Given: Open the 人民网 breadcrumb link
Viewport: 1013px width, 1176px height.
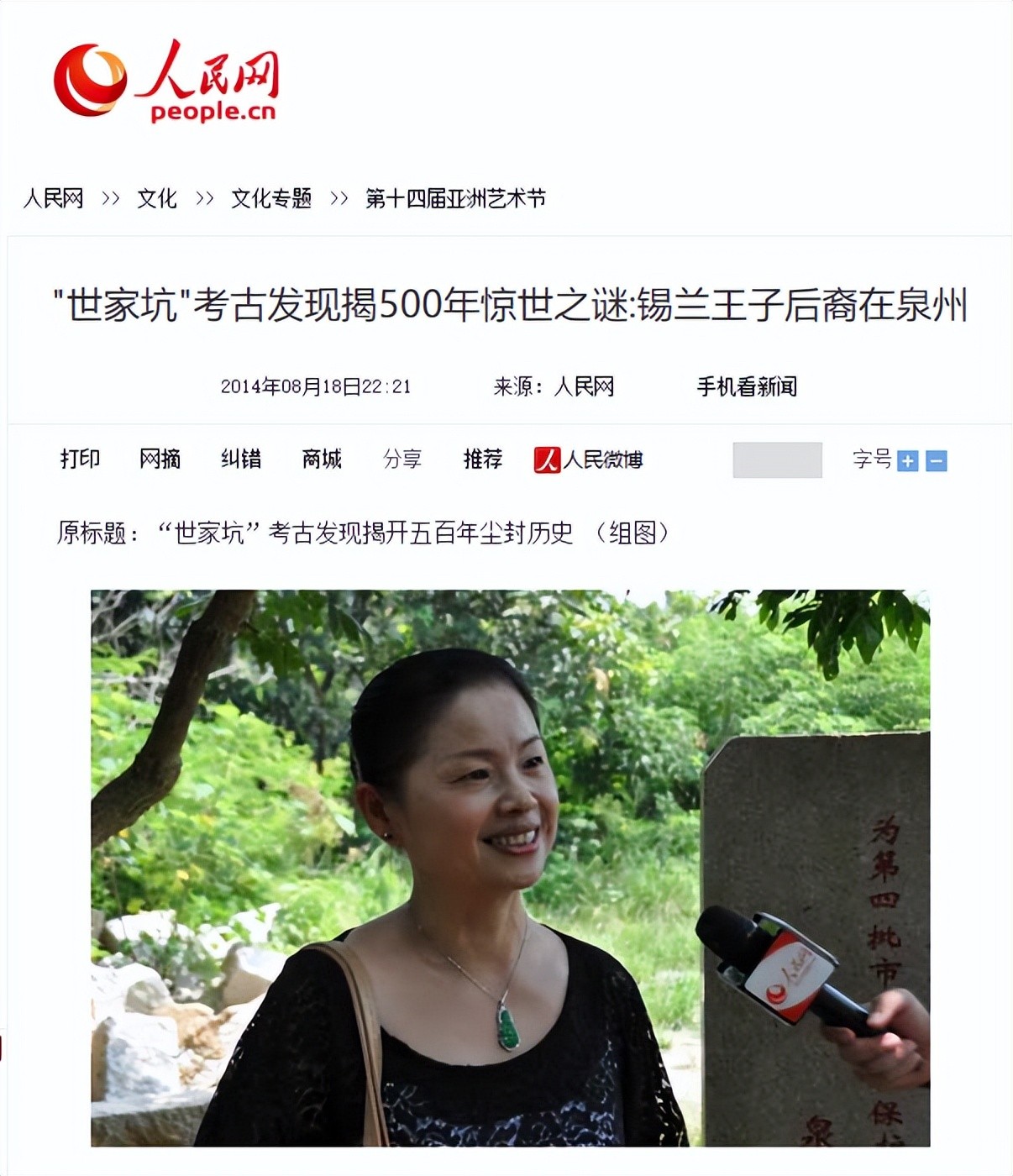Looking at the screenshot, I should pyautogui.click(x=54, y=198).
